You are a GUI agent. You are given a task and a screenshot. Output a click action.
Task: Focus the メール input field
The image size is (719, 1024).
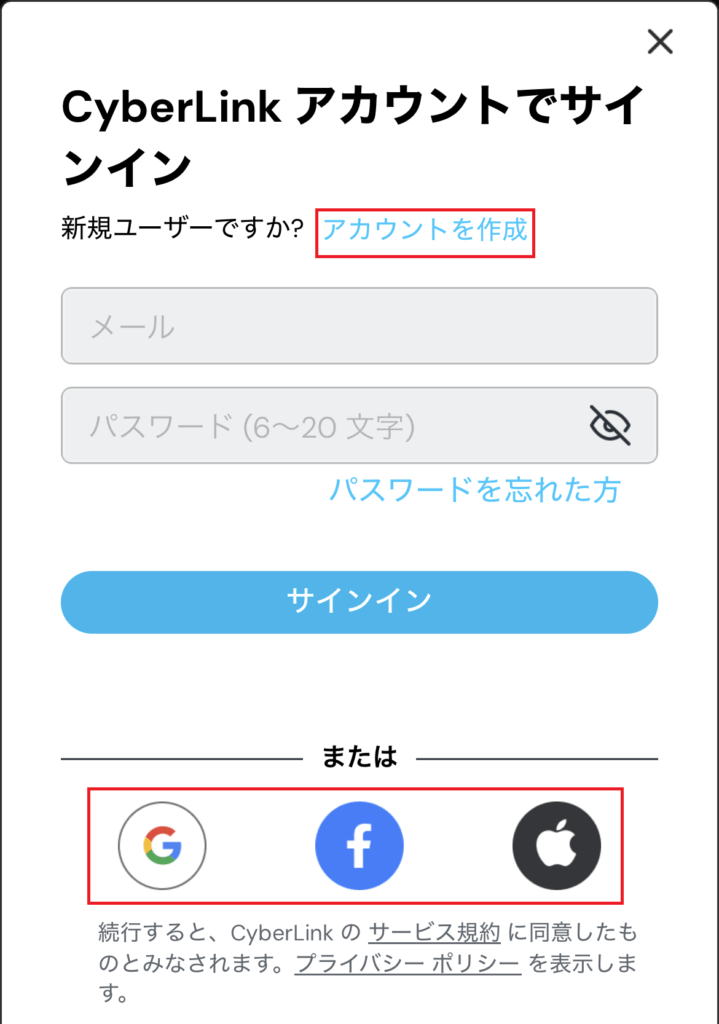(359, 326)
